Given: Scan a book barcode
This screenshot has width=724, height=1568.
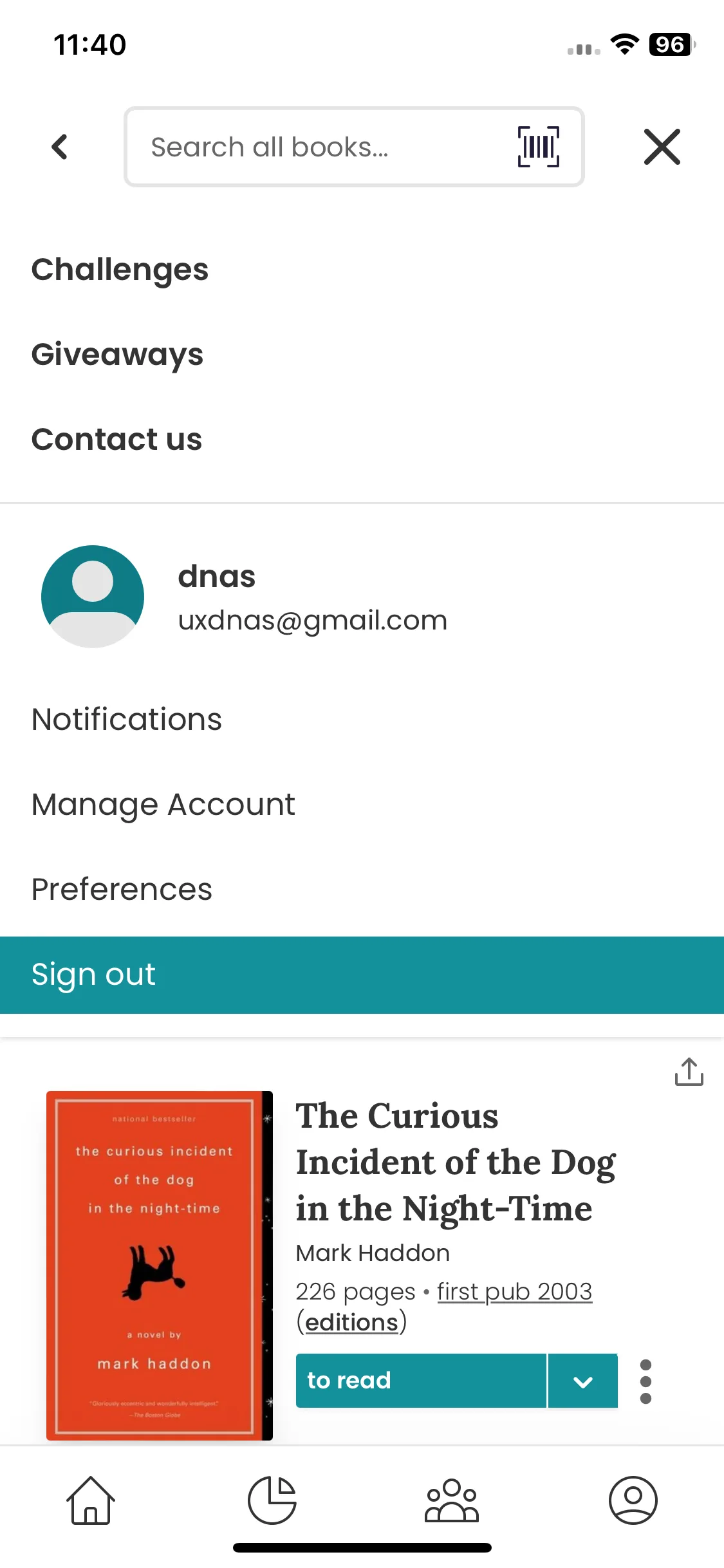Looking at the screenshot, I should pyautogui.click(x=538, y=147).
